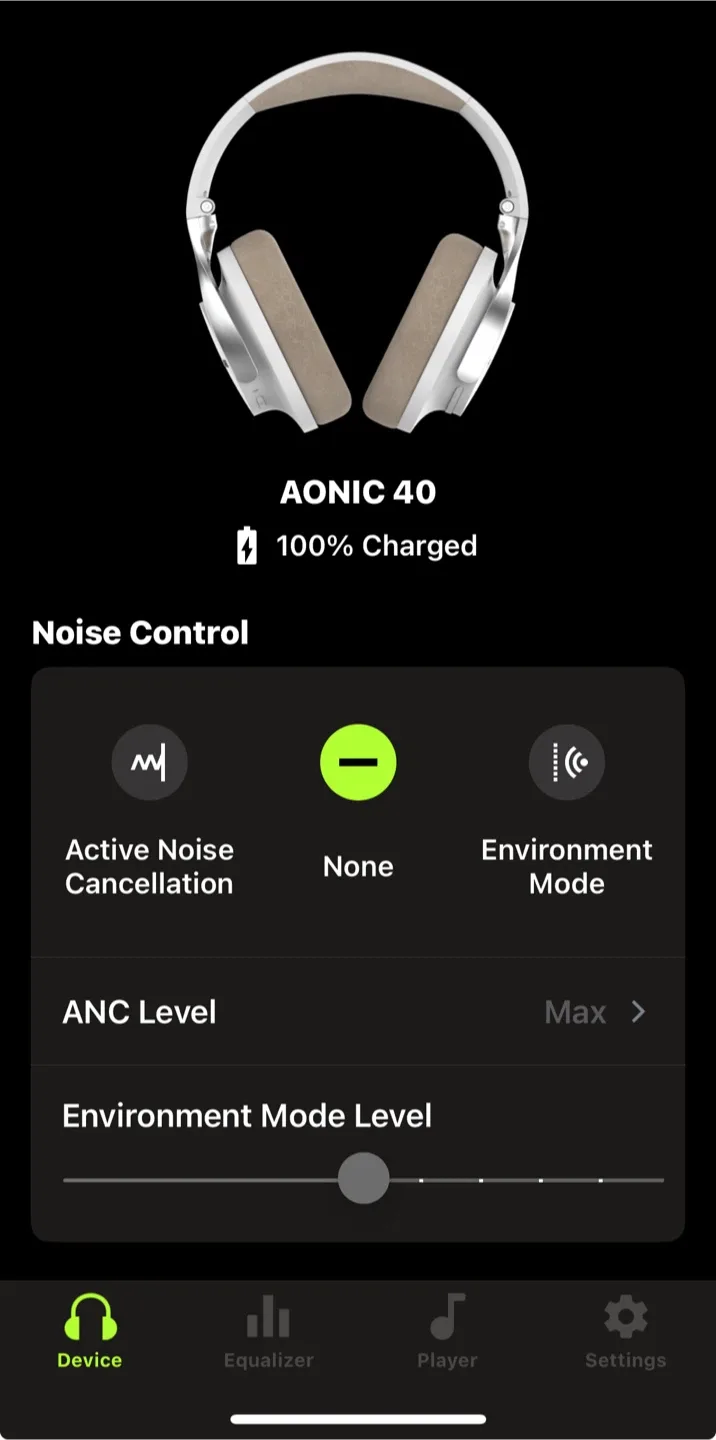Open the Settings tab
Screen dimensions: 716x1440
625,1331
